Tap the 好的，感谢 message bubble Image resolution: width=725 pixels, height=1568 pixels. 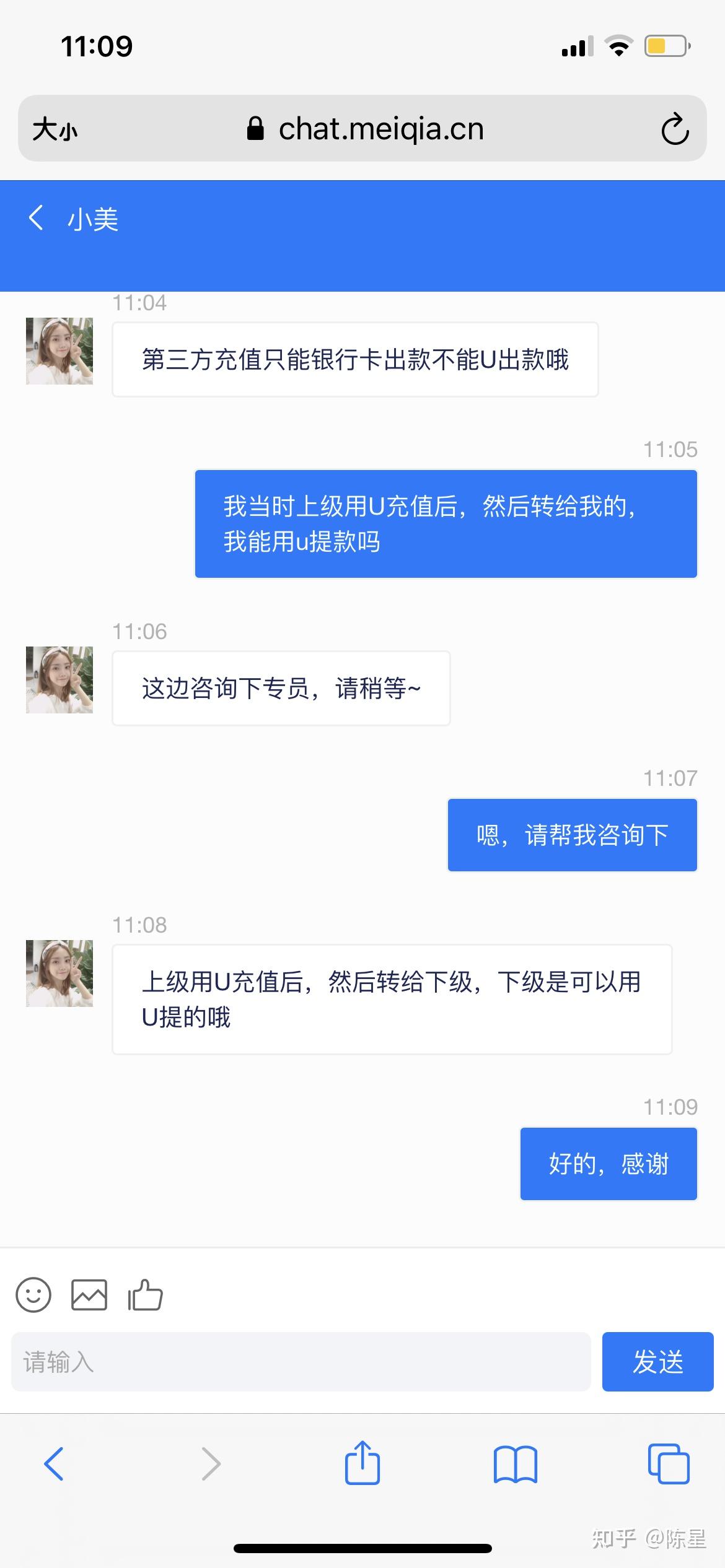point(608,1163)
